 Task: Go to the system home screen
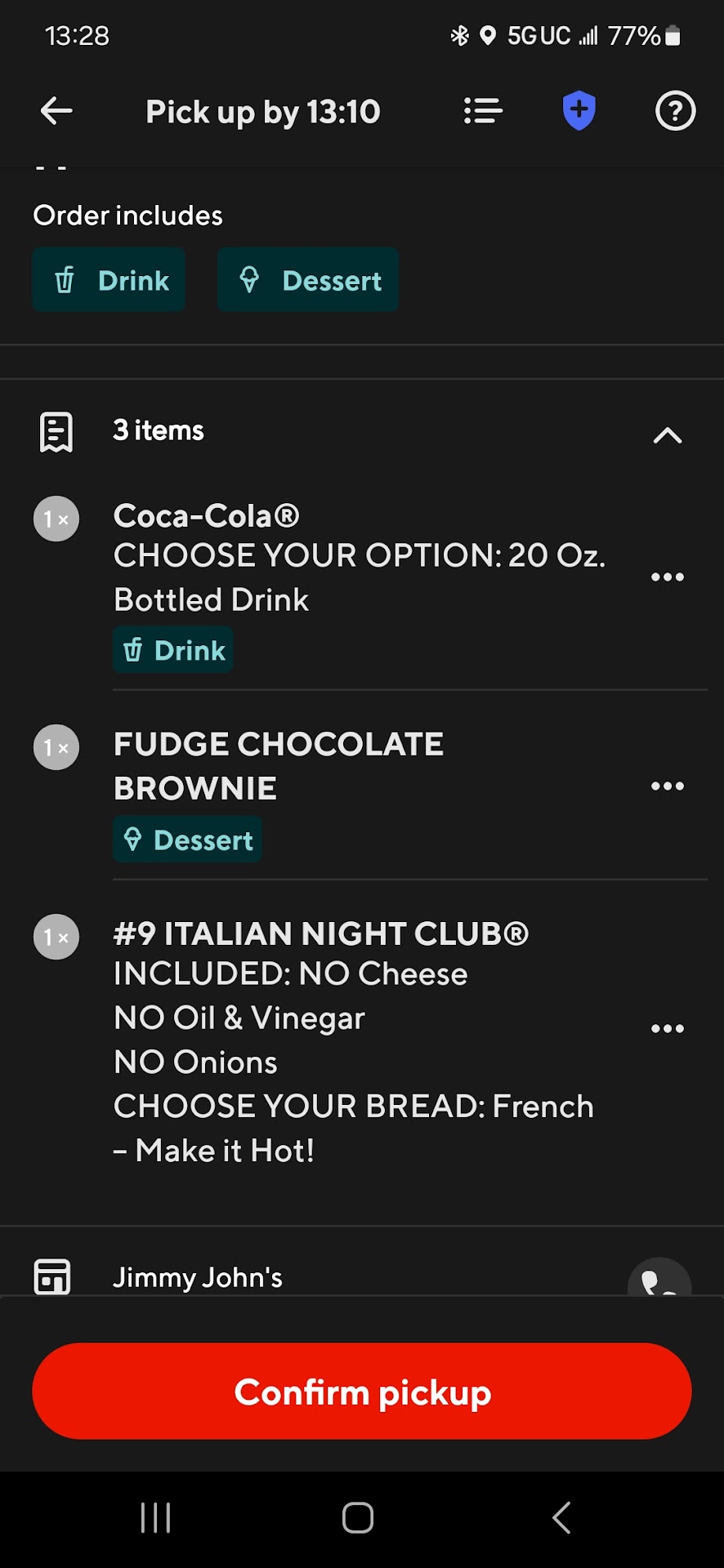358,1518
